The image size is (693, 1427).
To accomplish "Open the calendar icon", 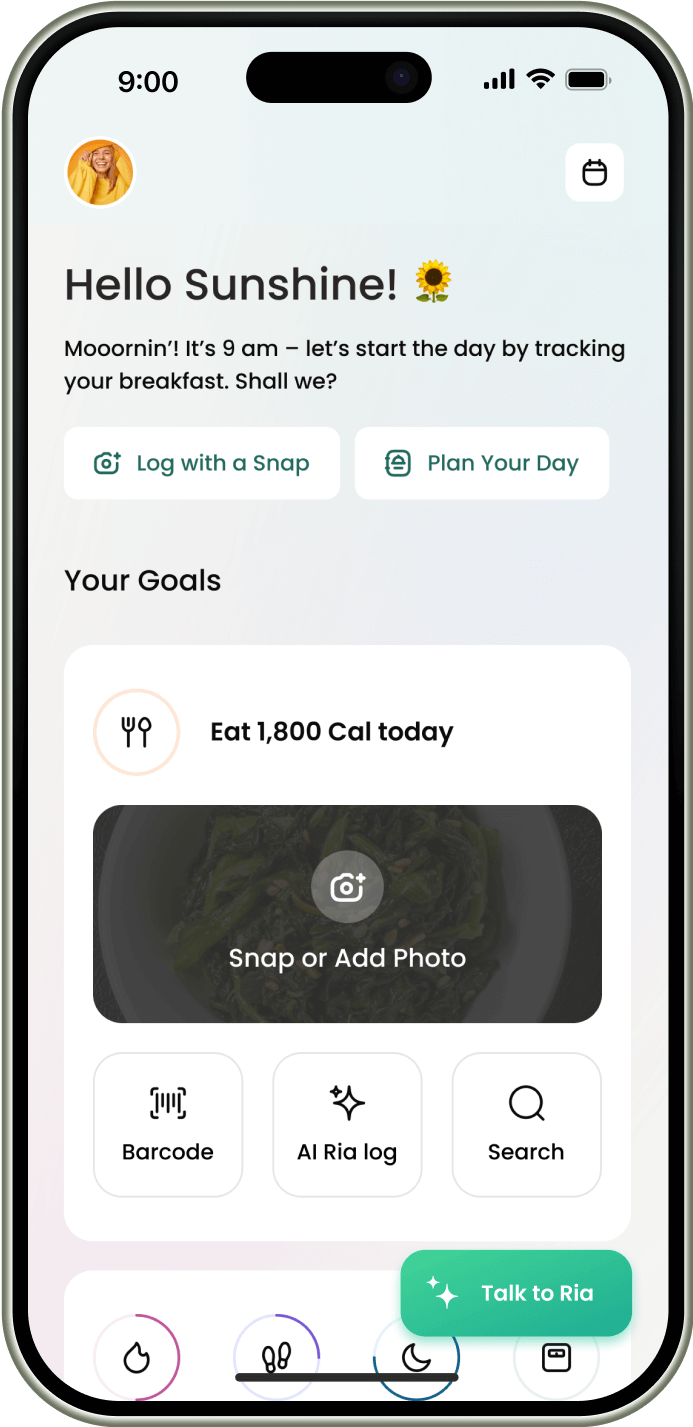I will point(594,172).
